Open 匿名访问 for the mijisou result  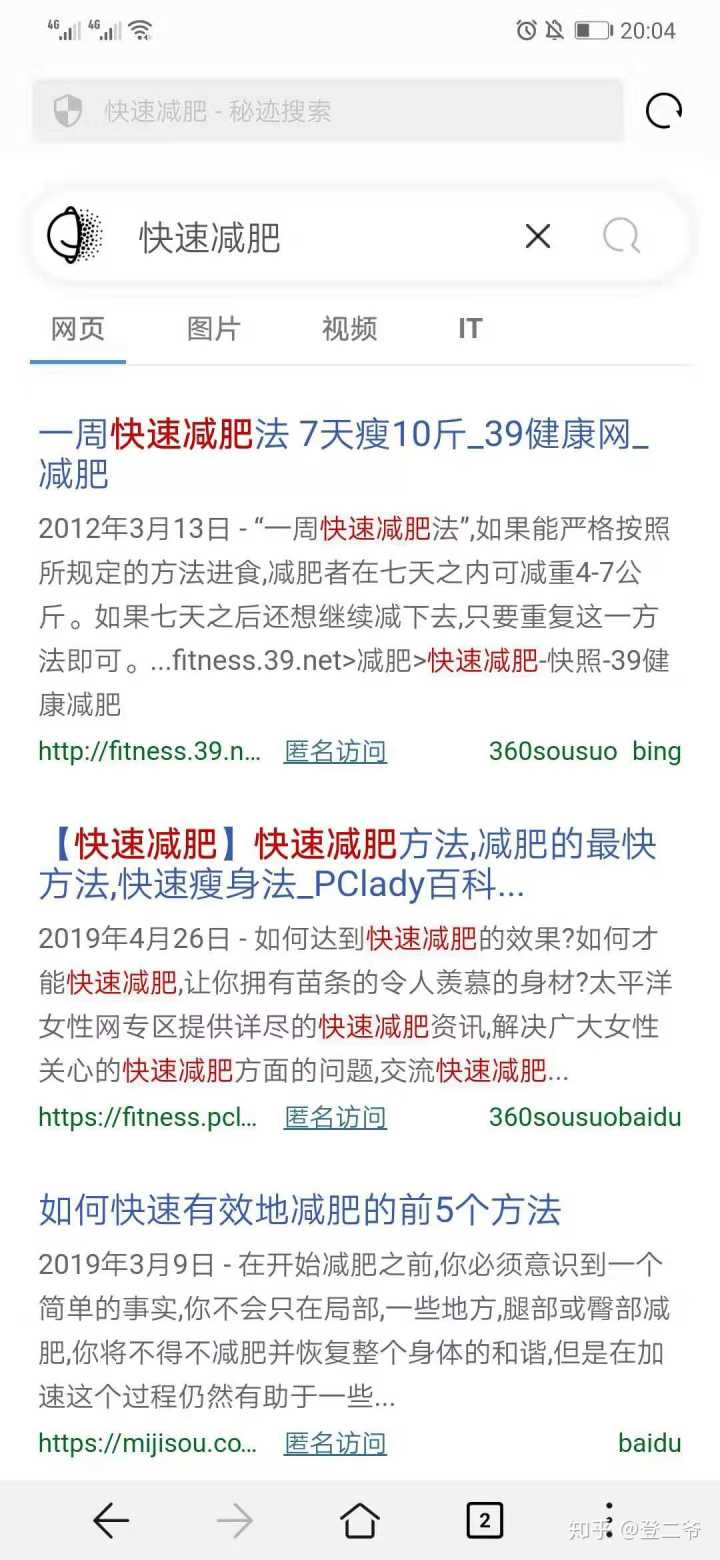pos(335,1443)
